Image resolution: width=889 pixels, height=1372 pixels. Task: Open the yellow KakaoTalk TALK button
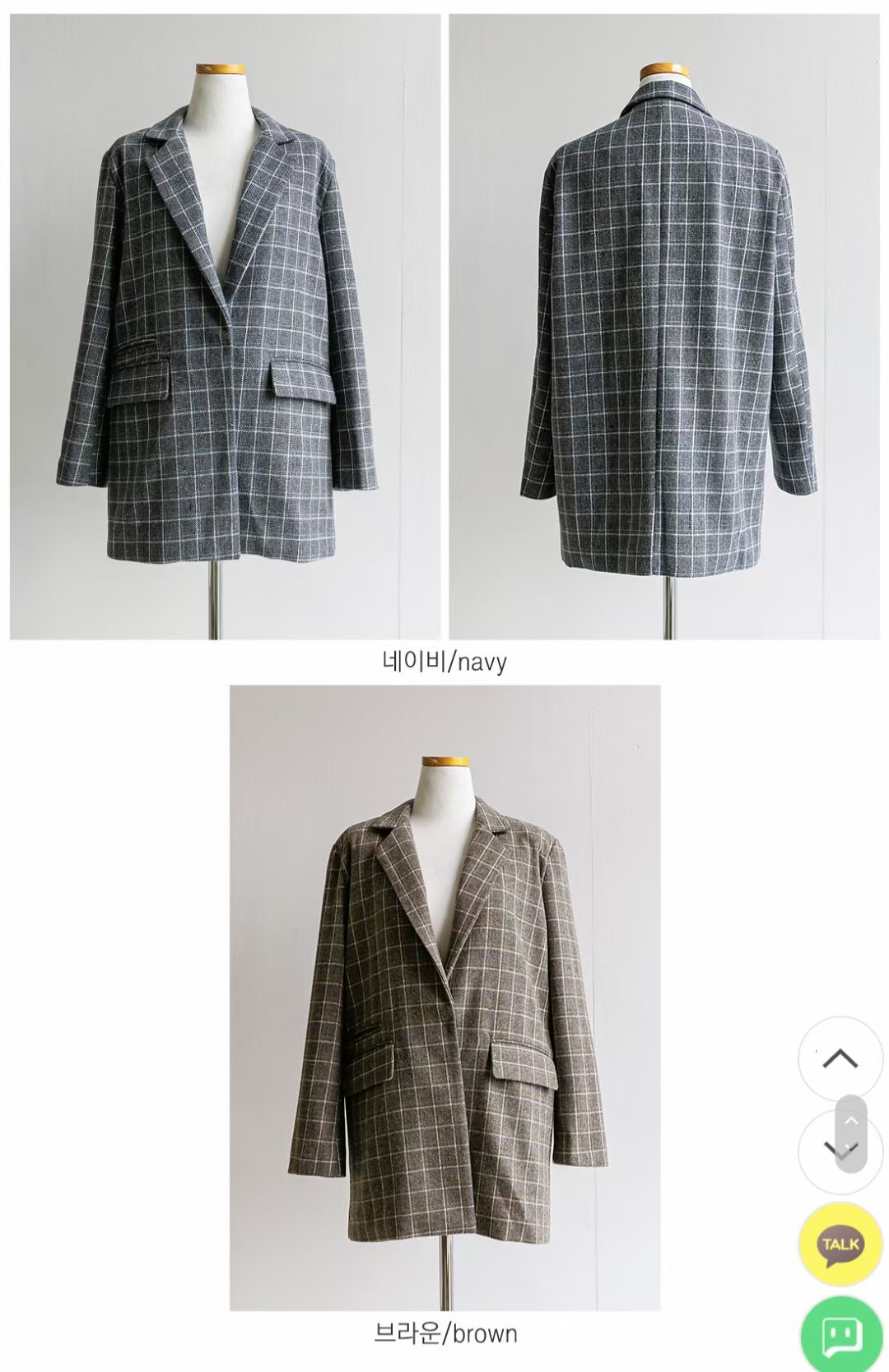(x=840, y=1244)
